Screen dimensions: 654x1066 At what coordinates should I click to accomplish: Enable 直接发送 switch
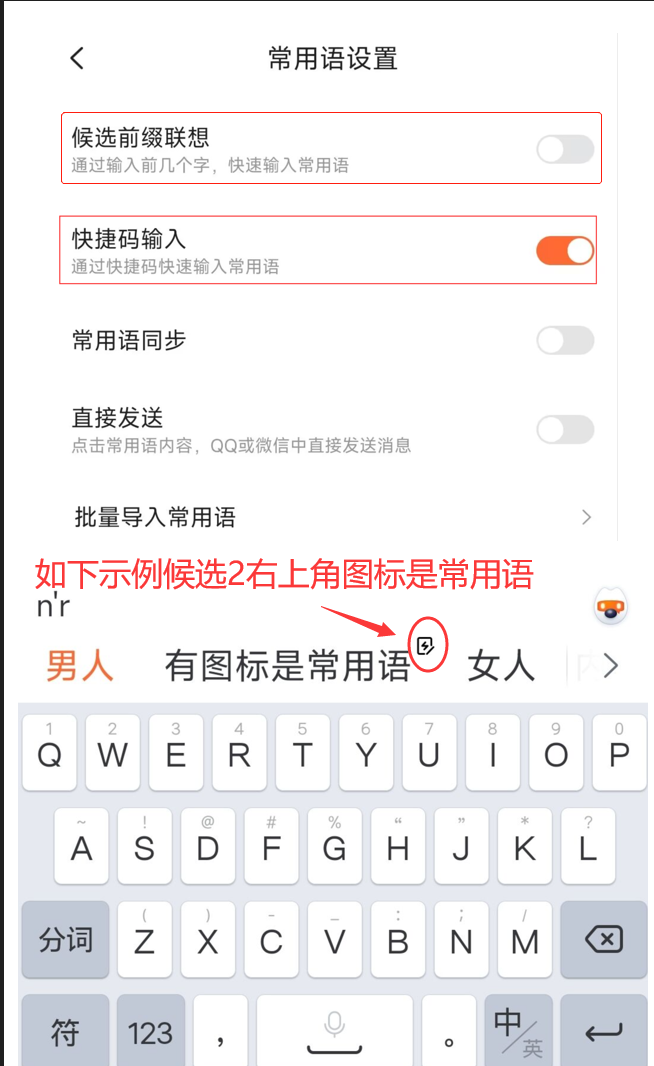[565, 430]
